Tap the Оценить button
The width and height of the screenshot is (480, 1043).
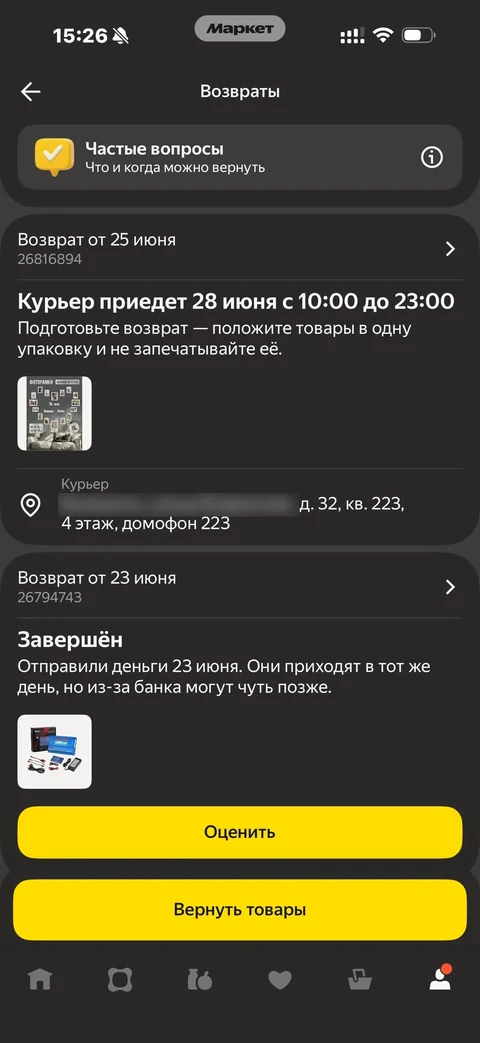[239, 832]
